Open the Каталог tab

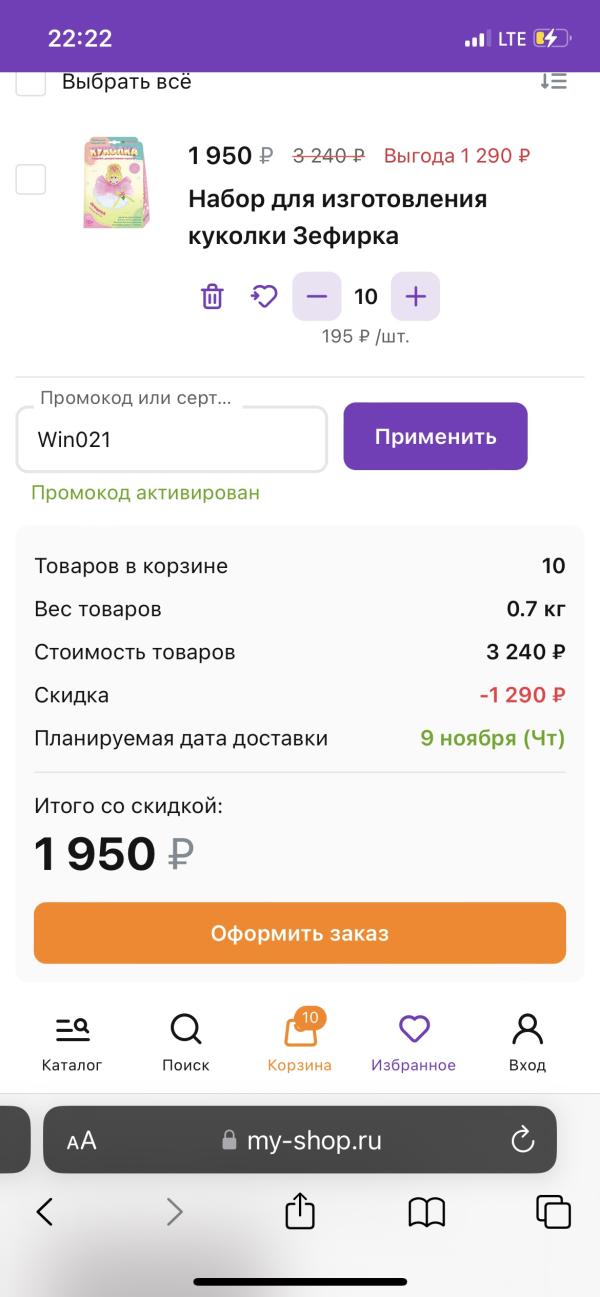click(x=72, y=1041)
